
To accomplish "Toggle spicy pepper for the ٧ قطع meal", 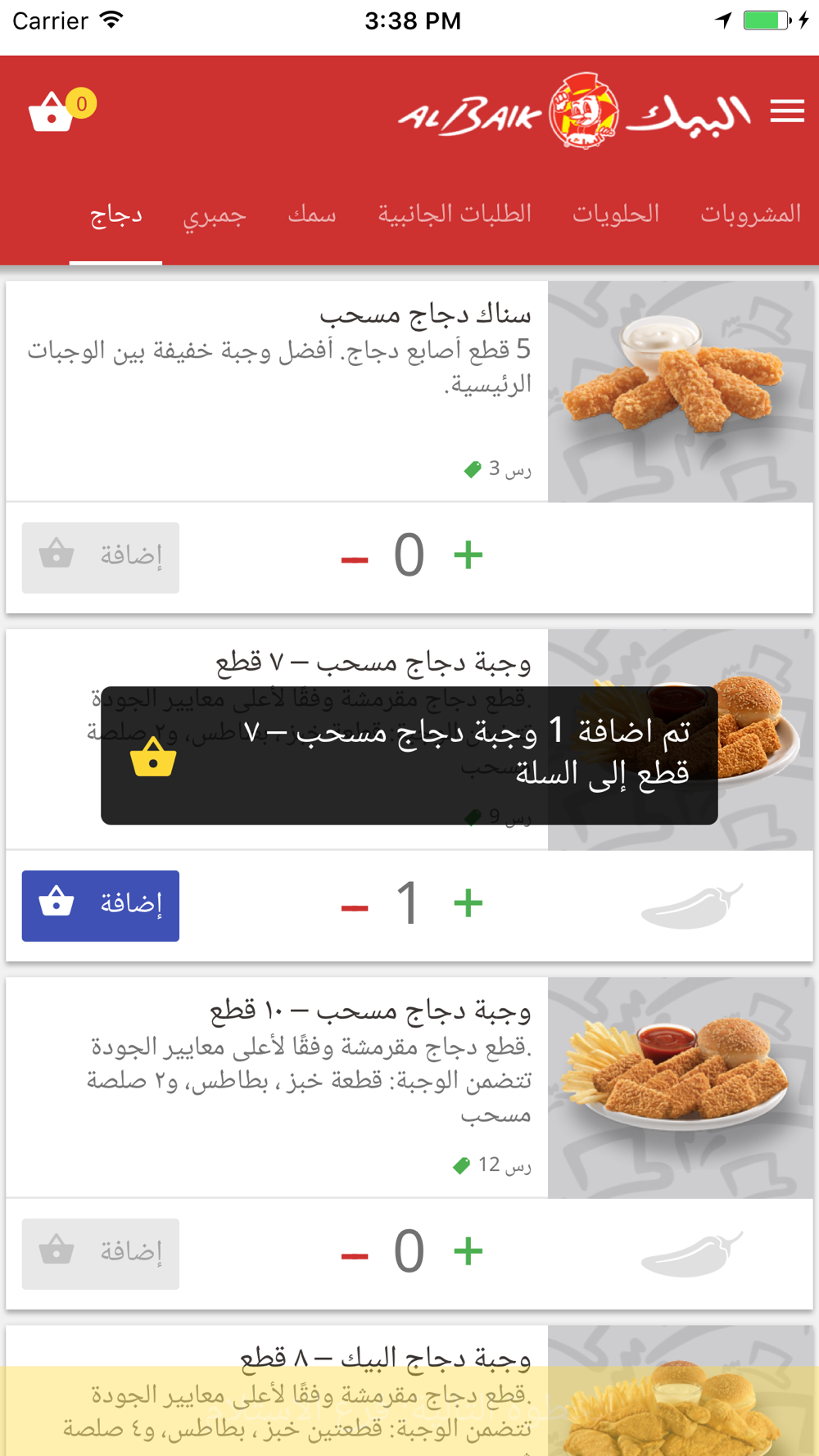I will pyautogui.click(x=692, y=906).
